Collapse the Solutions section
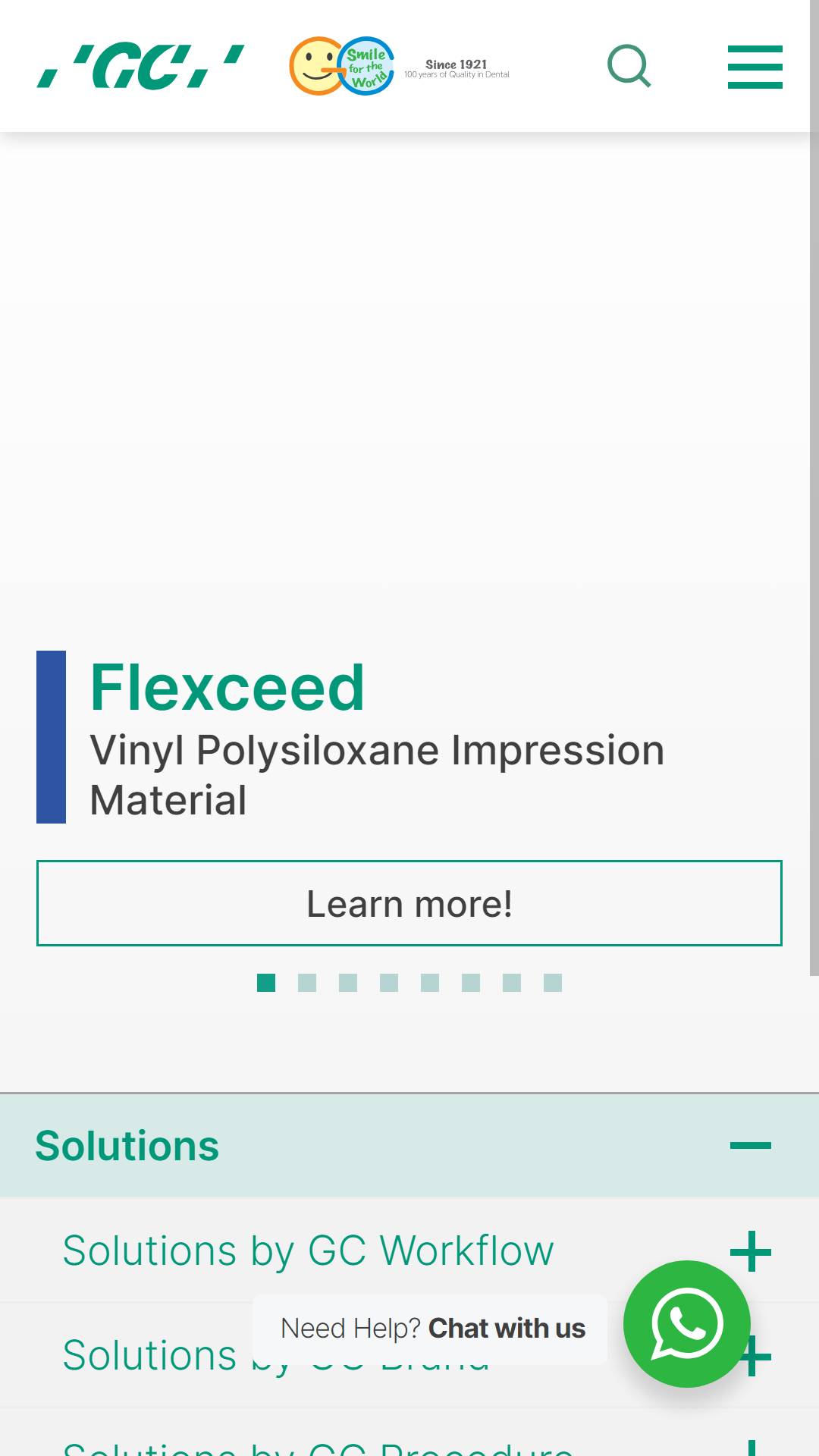The height and width of the screenshot is (1456, 819). 751,1145
